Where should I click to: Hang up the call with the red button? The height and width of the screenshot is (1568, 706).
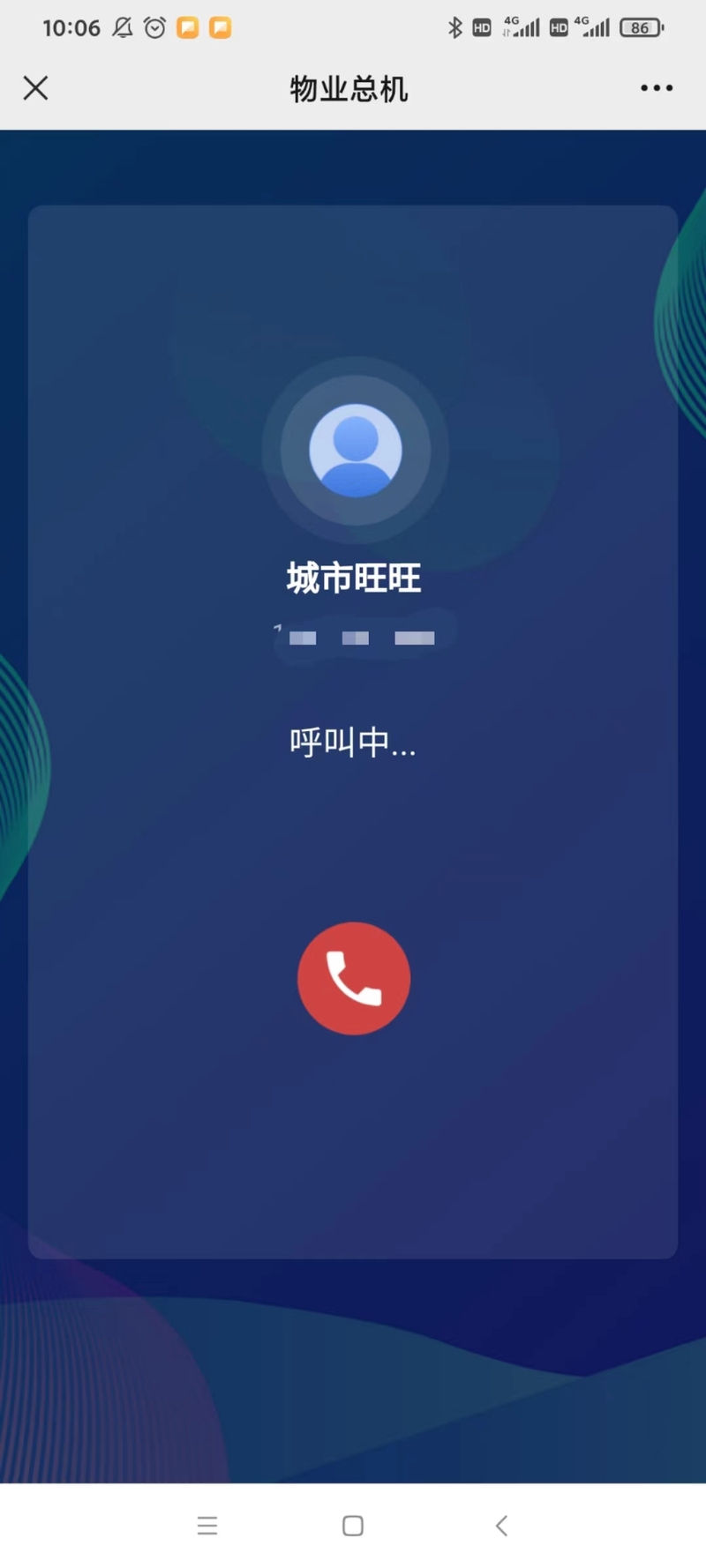[354, 978]
